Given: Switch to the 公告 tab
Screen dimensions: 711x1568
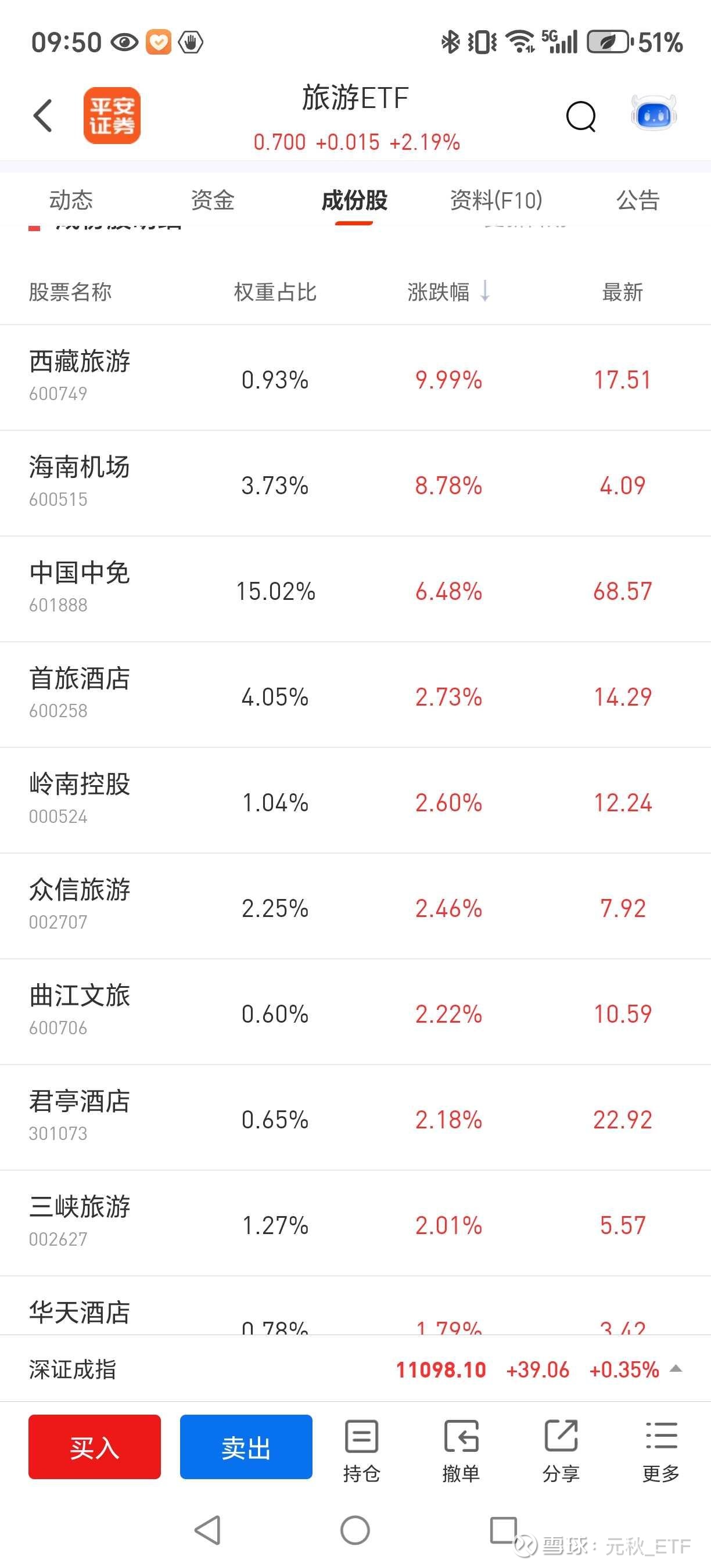Looking at the screenshot, I should point(638,200).
